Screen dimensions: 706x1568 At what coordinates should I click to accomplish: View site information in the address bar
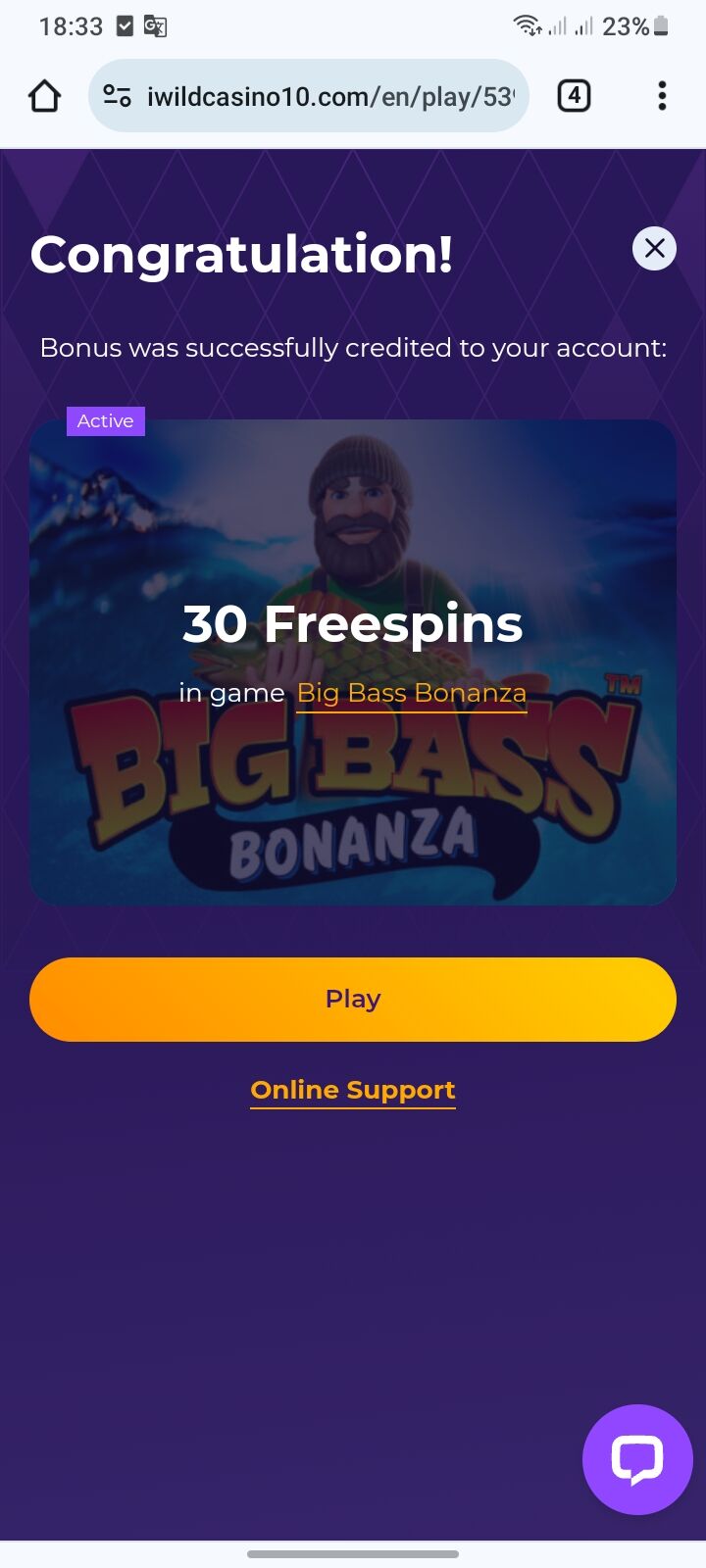pyautogui.click(x=118, y=96)
